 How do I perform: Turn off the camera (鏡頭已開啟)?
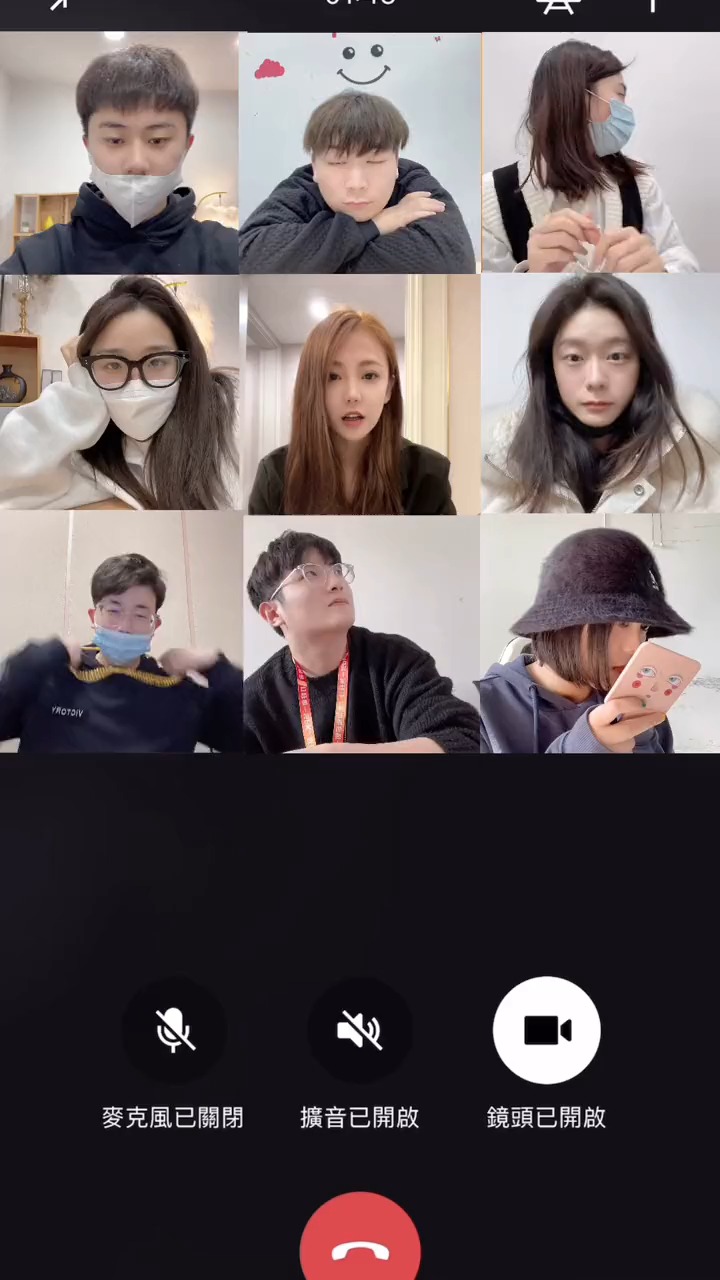[546, 1030]
